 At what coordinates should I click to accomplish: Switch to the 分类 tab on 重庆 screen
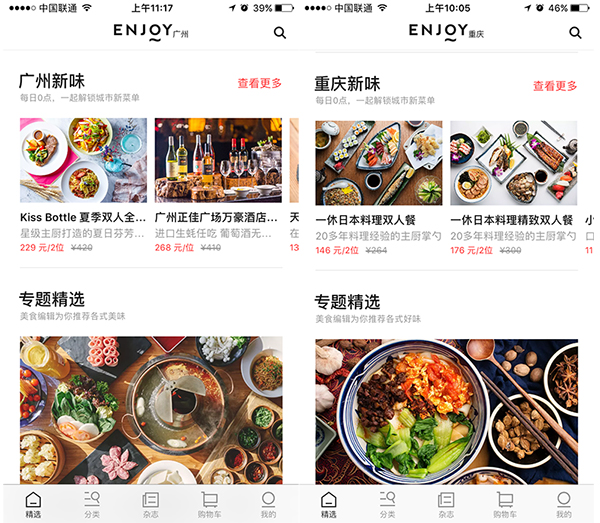[387, 503]
